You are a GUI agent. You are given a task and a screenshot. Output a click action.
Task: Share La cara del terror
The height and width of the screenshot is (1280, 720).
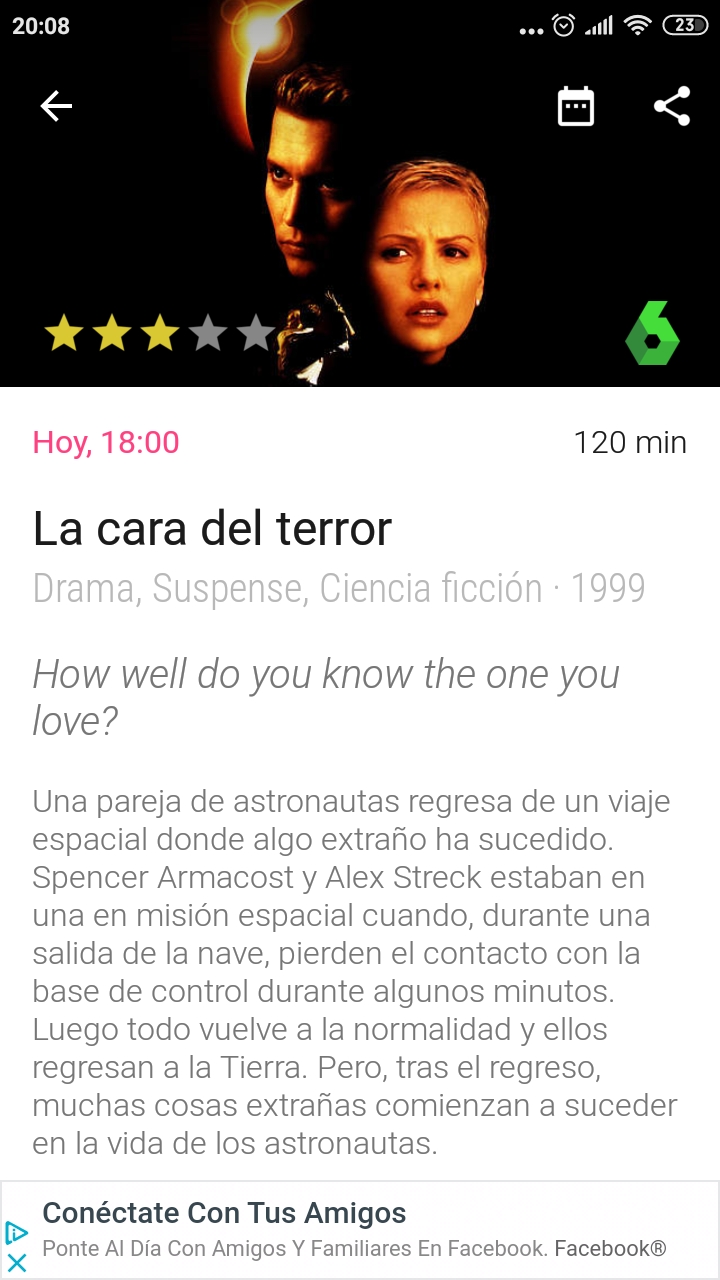tap(672, 106)
